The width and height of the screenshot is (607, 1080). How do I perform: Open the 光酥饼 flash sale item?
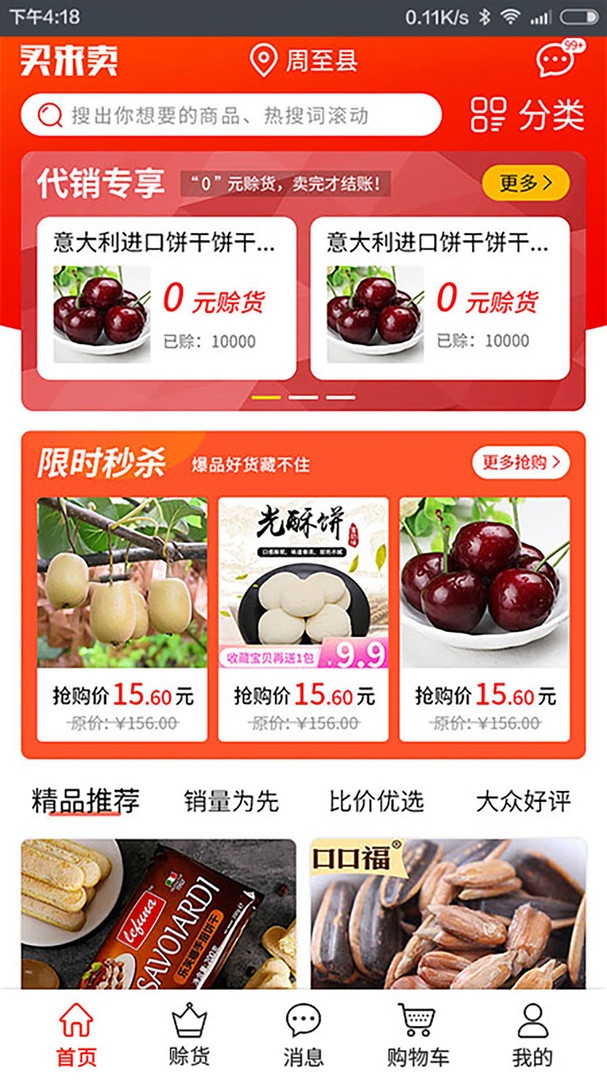303,619
